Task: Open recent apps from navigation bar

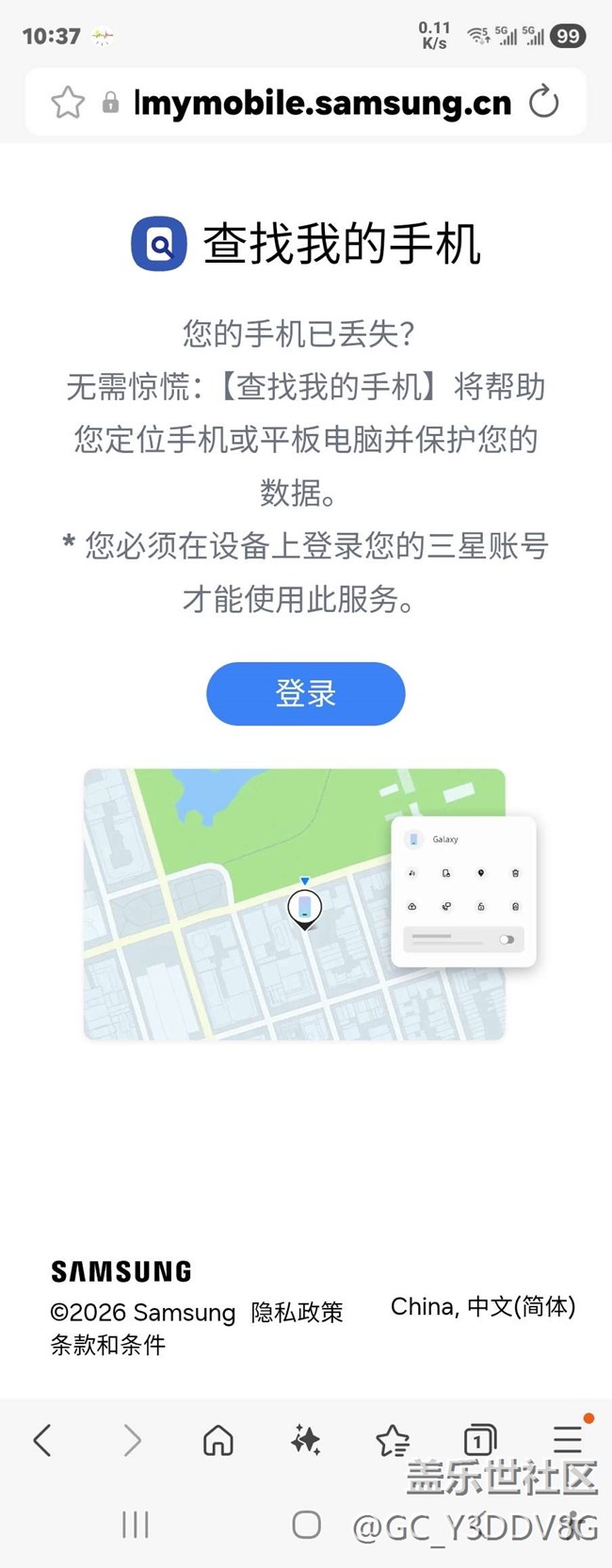Action: [x=136, y=1525]
